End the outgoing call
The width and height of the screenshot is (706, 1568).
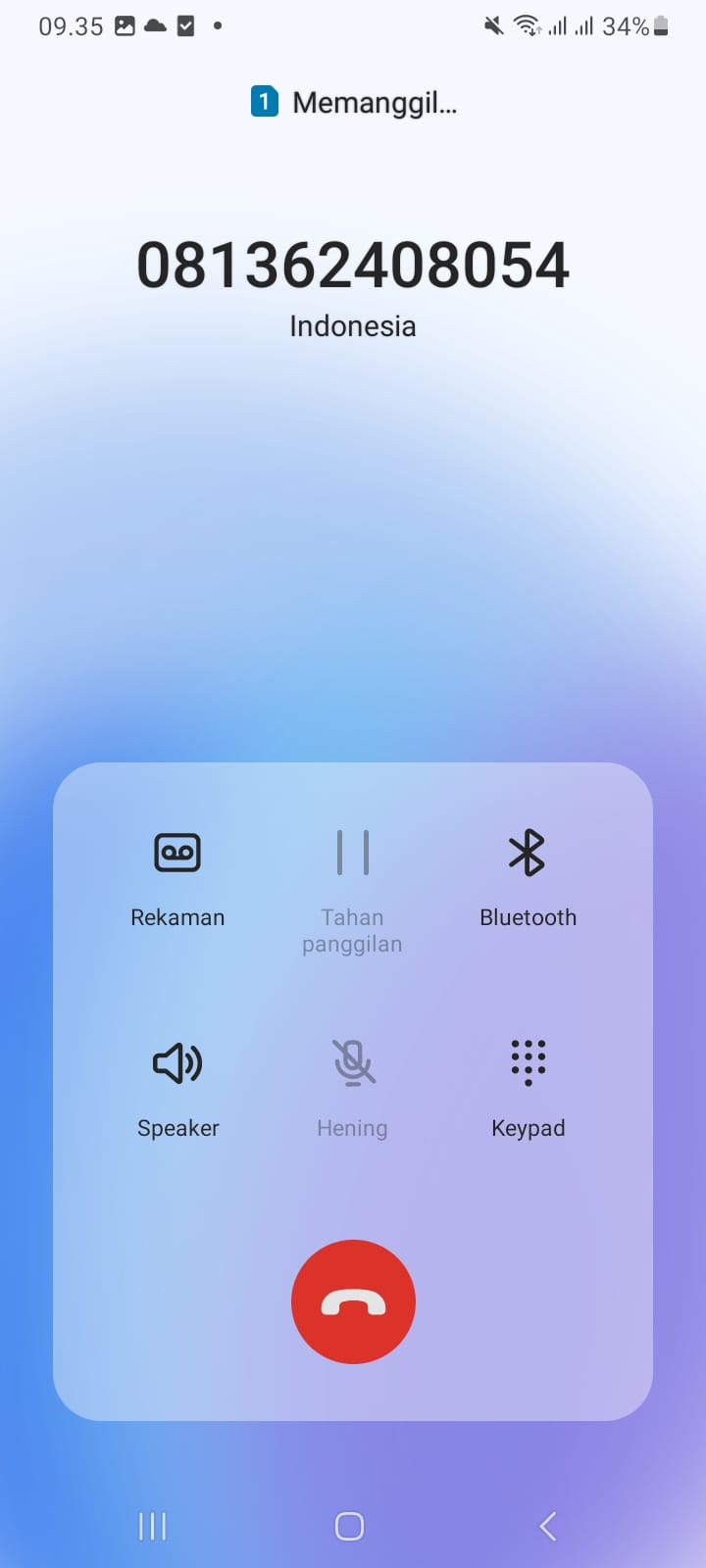pyautogui.click(x=353, y=1301)
